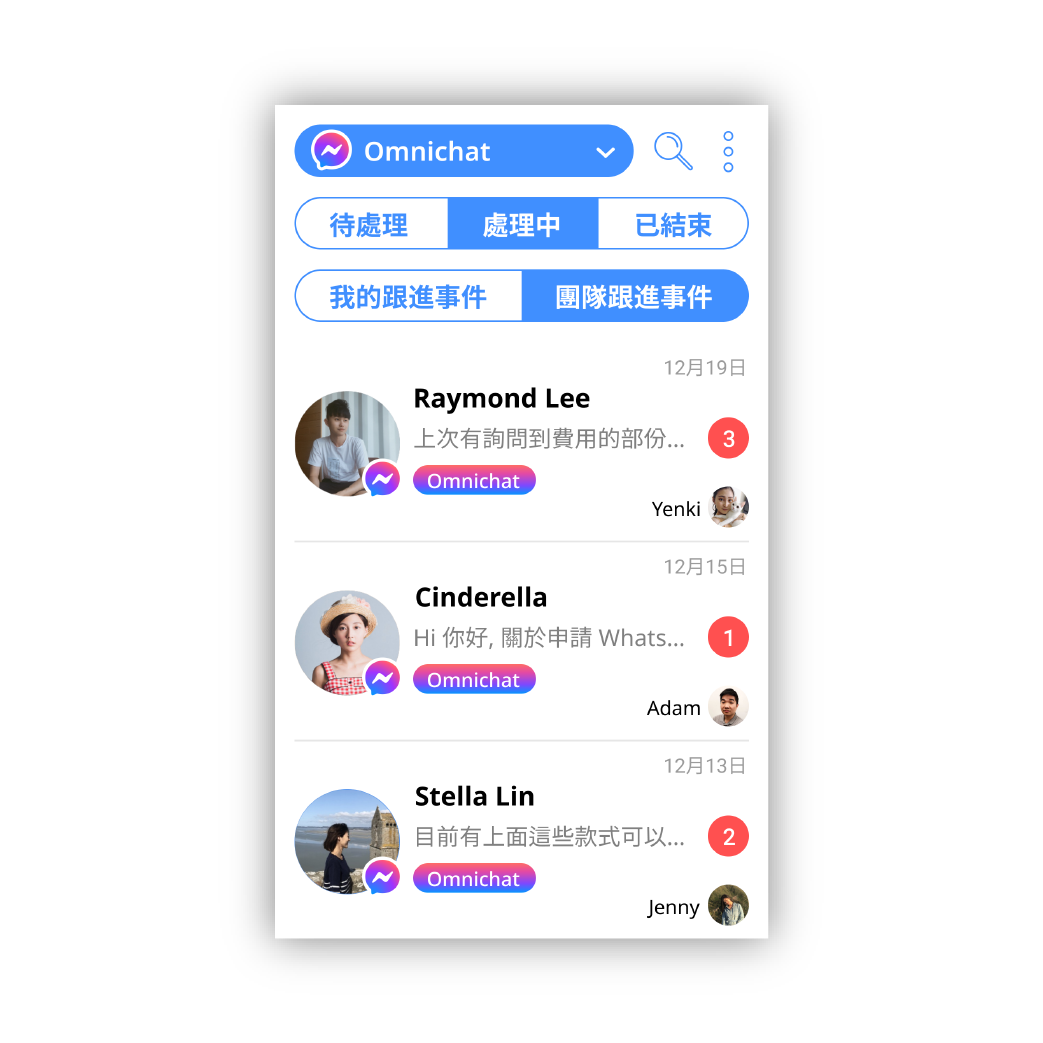1043x1043 pixels.
Task: Open the search magnifier icon
Action: [x=673, y=151]
